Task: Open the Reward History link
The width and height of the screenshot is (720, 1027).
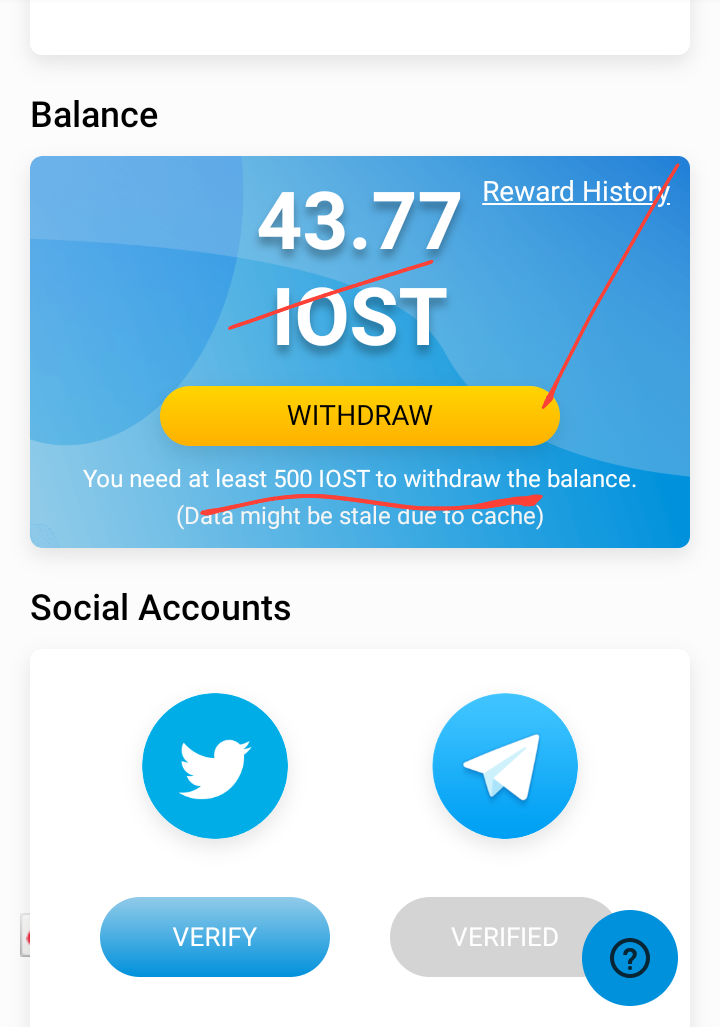Action: pos(575,192)
